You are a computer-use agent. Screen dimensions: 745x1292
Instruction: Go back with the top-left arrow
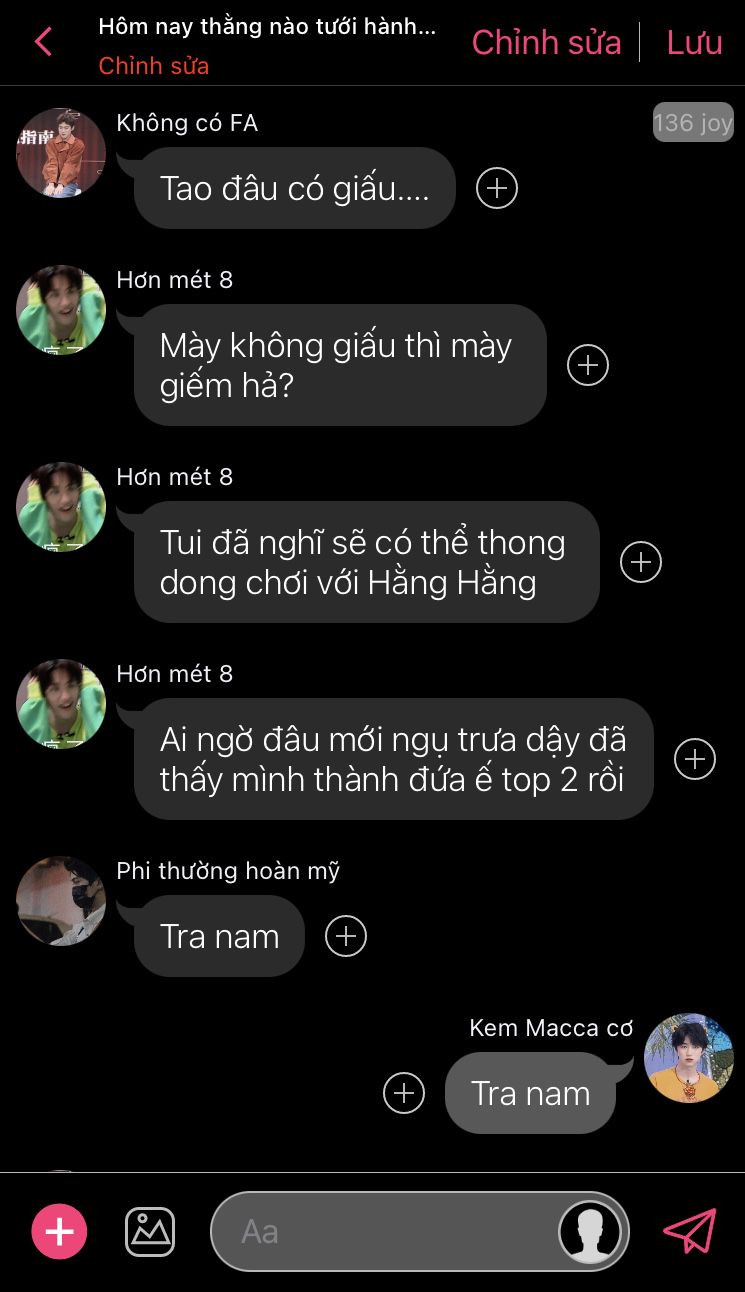pos(43,42)
